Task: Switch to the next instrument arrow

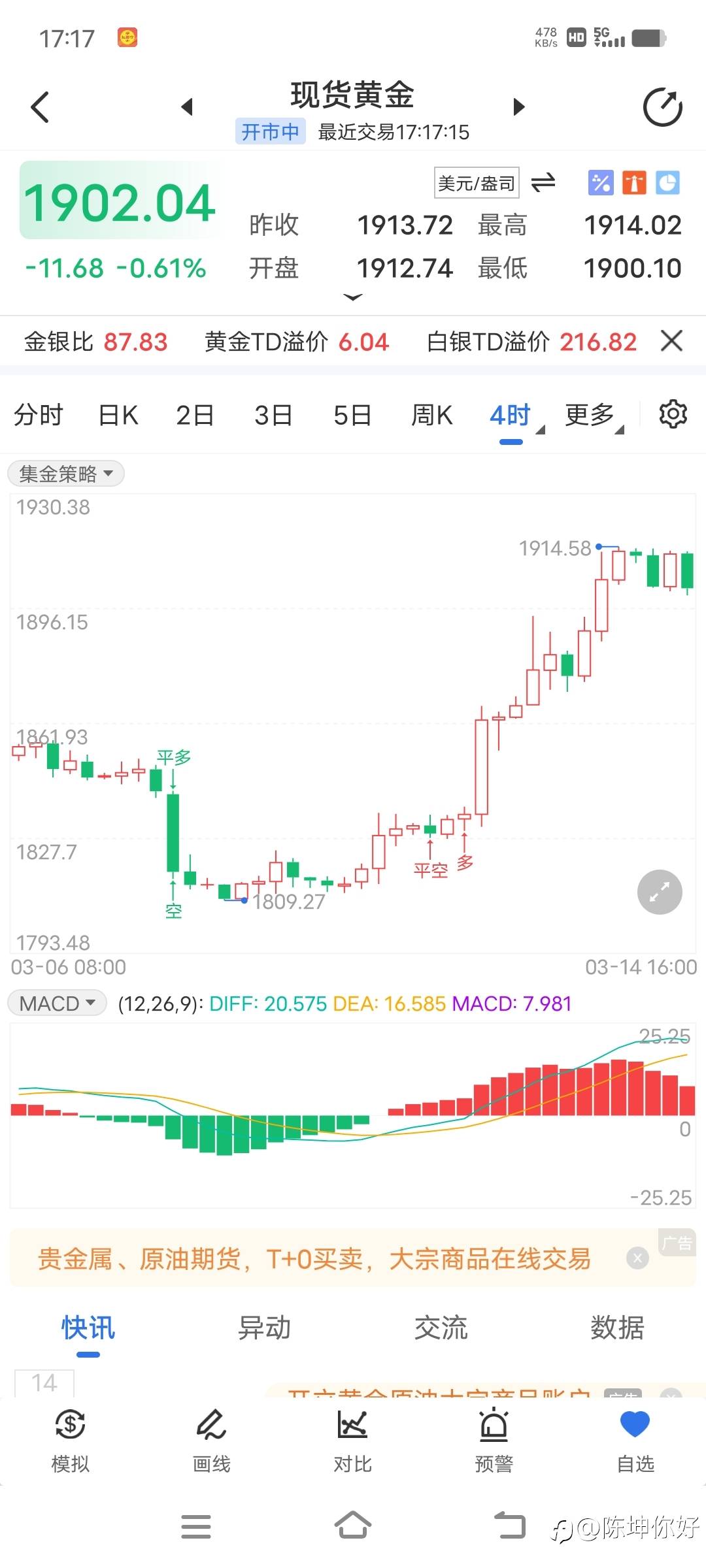Action: (x=519, y=106)
